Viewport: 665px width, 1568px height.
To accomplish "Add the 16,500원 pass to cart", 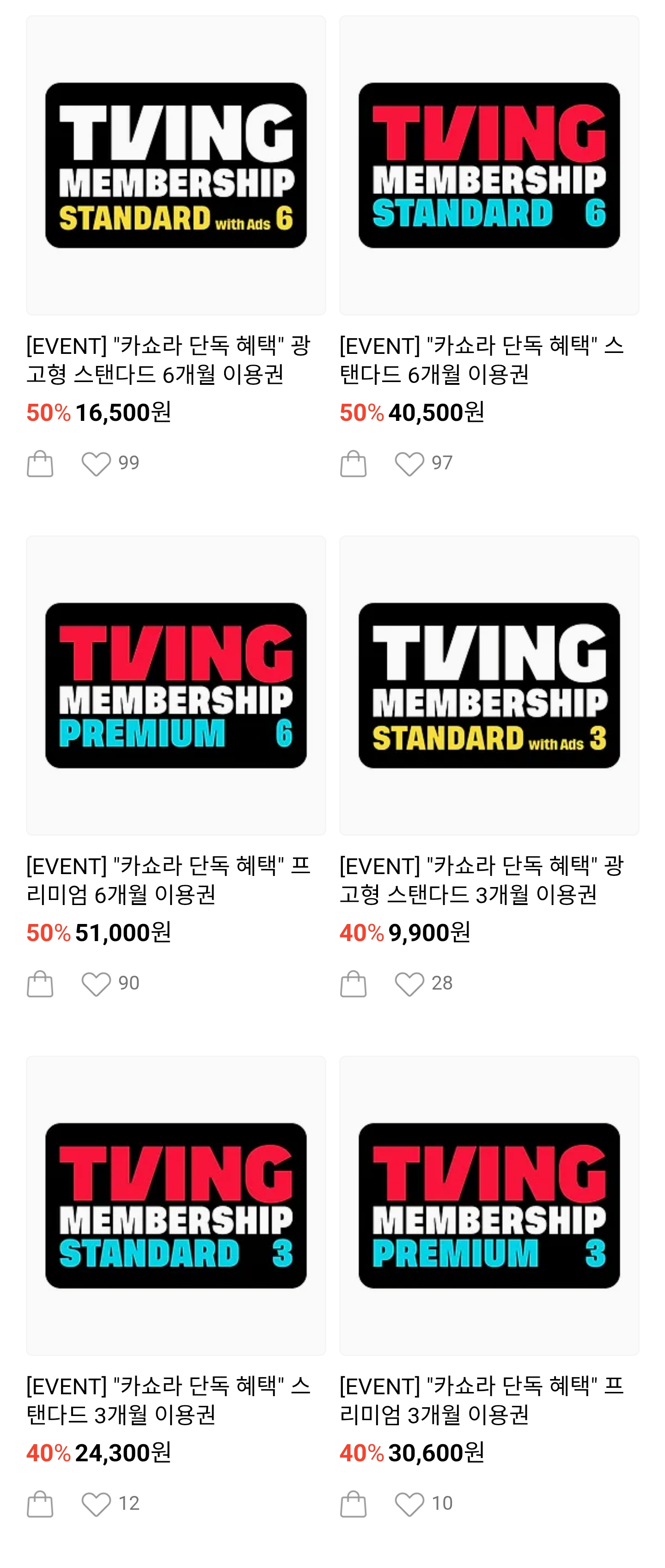I will coord(40,464).
